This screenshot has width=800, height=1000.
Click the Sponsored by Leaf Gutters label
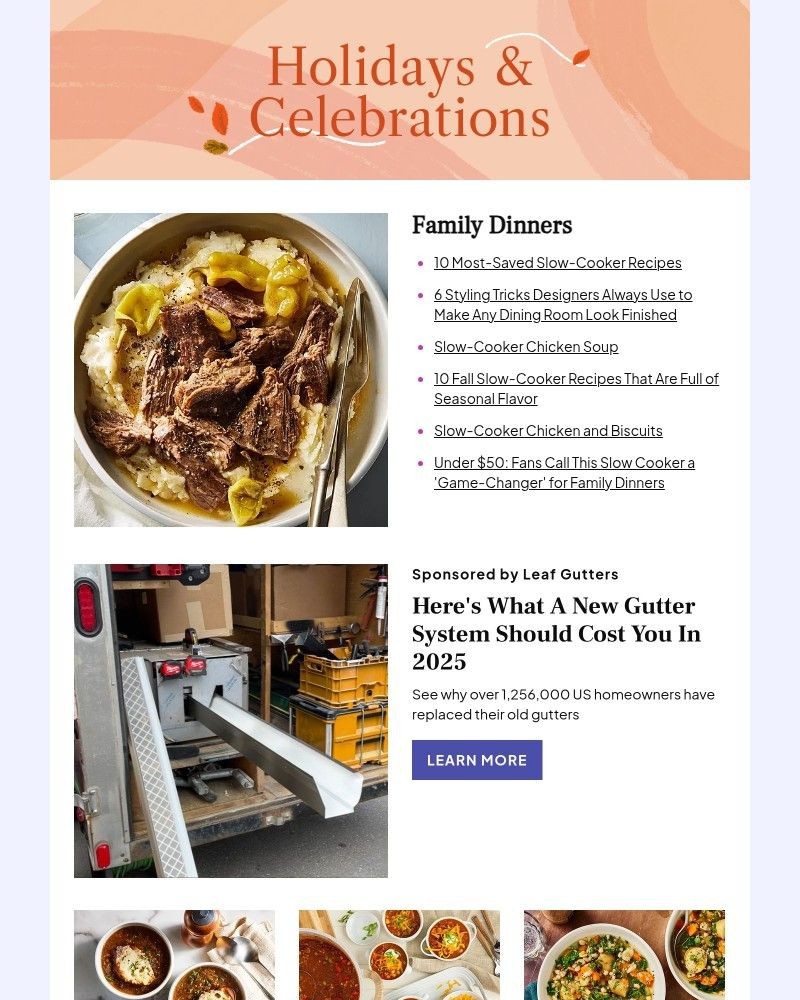(515, 574)
